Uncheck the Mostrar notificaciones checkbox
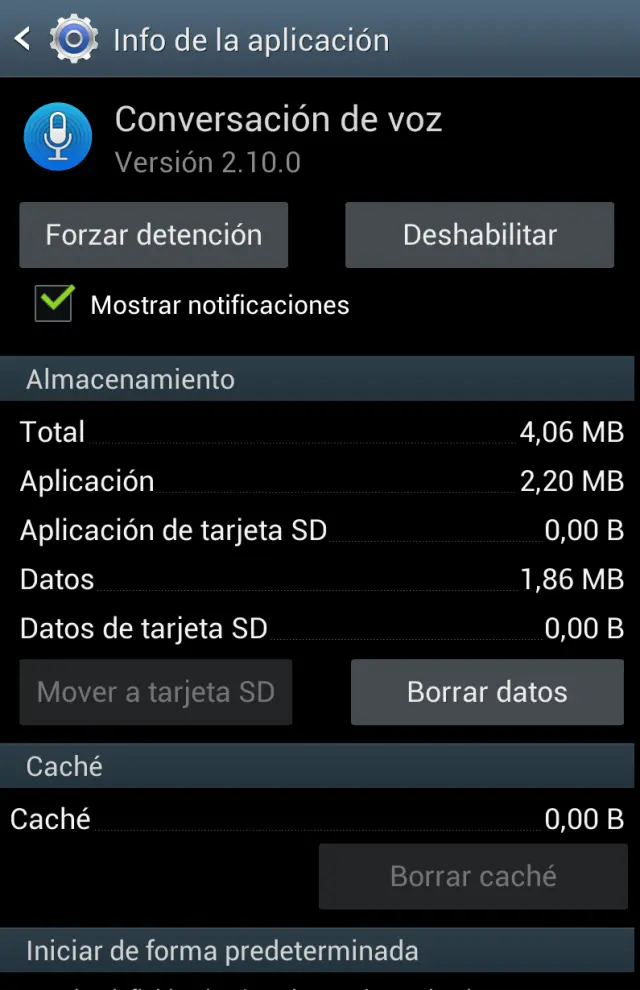The image size is (640, 990). point(54,303)
